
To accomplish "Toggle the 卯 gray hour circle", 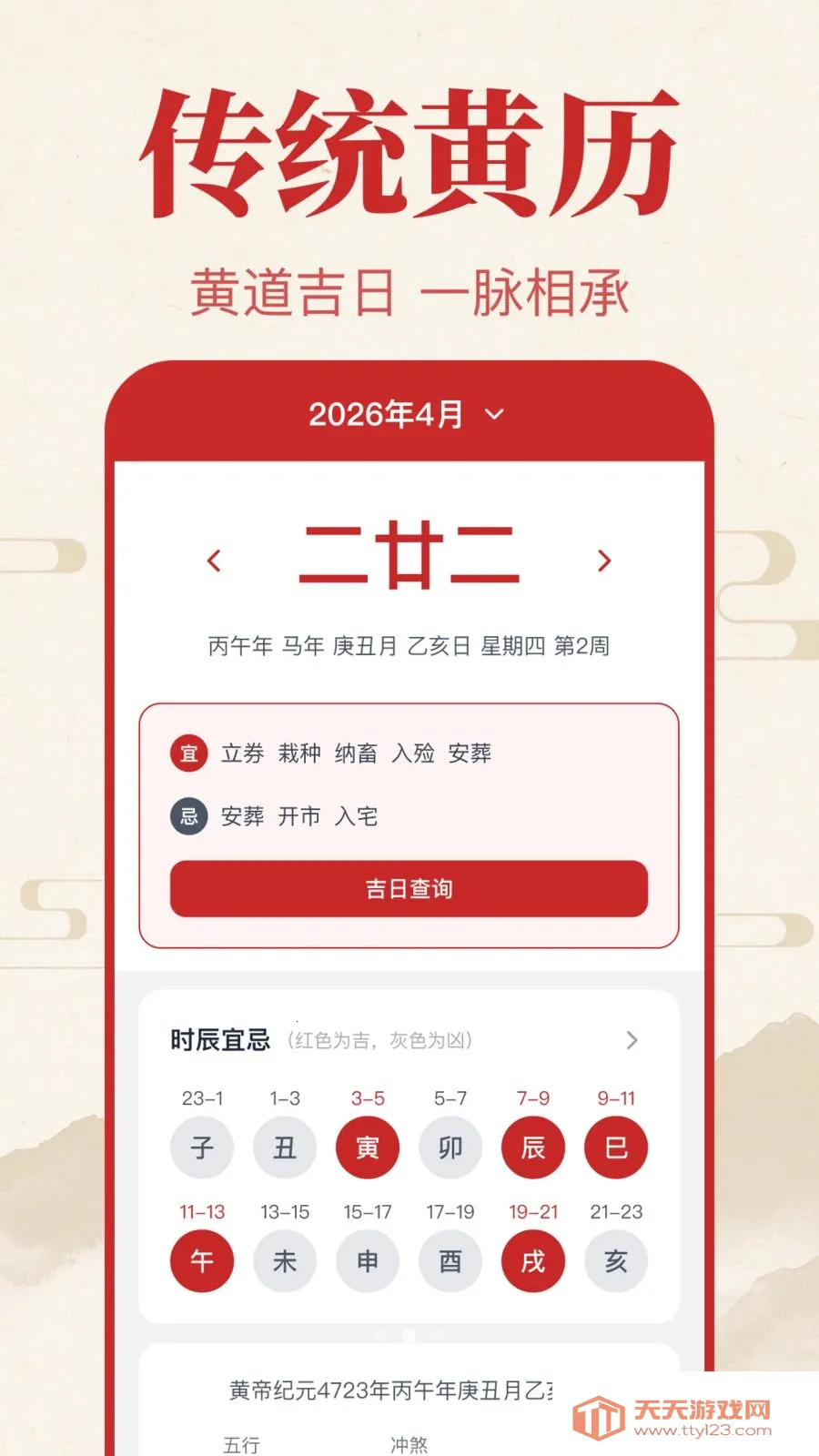I will click(450, 1148).
